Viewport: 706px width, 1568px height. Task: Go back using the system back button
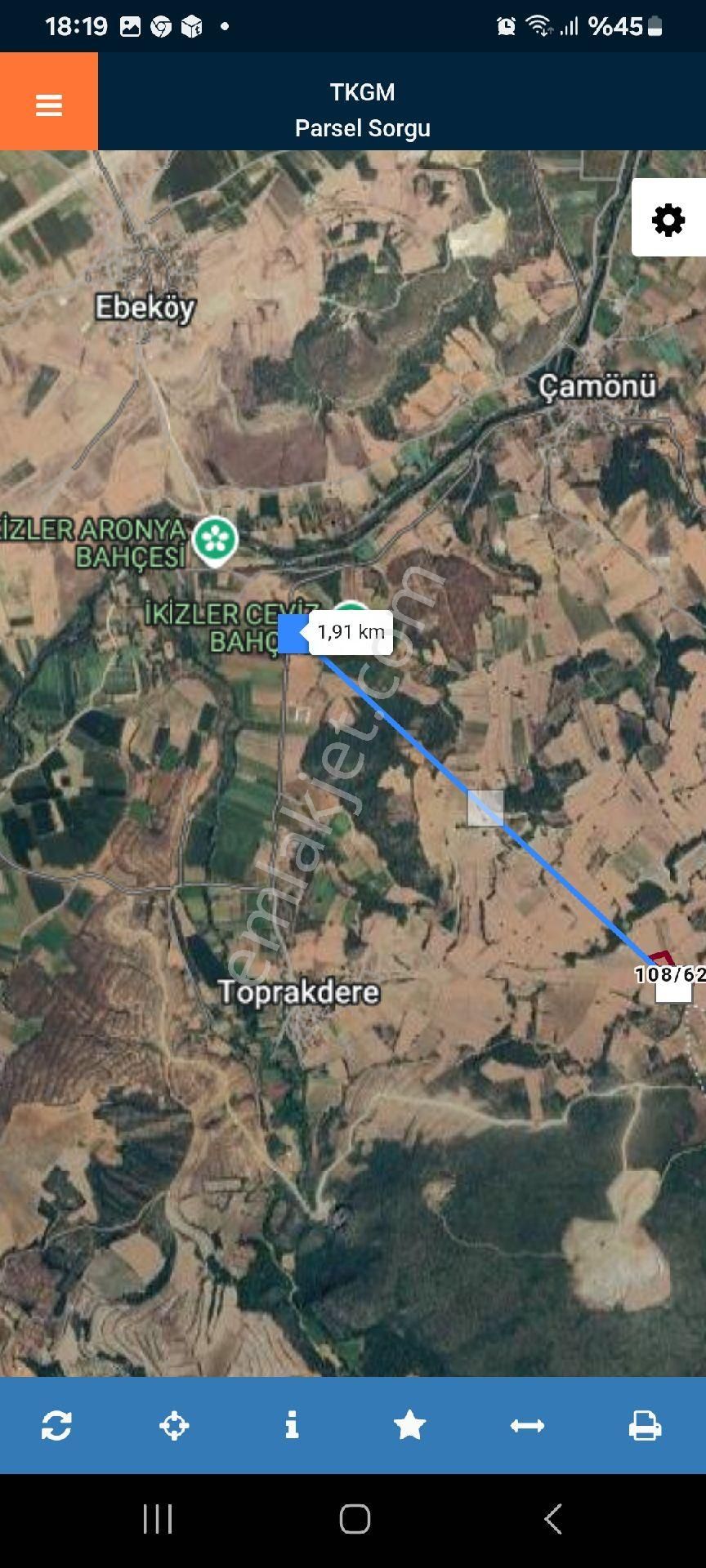[x=553, y=1519]
